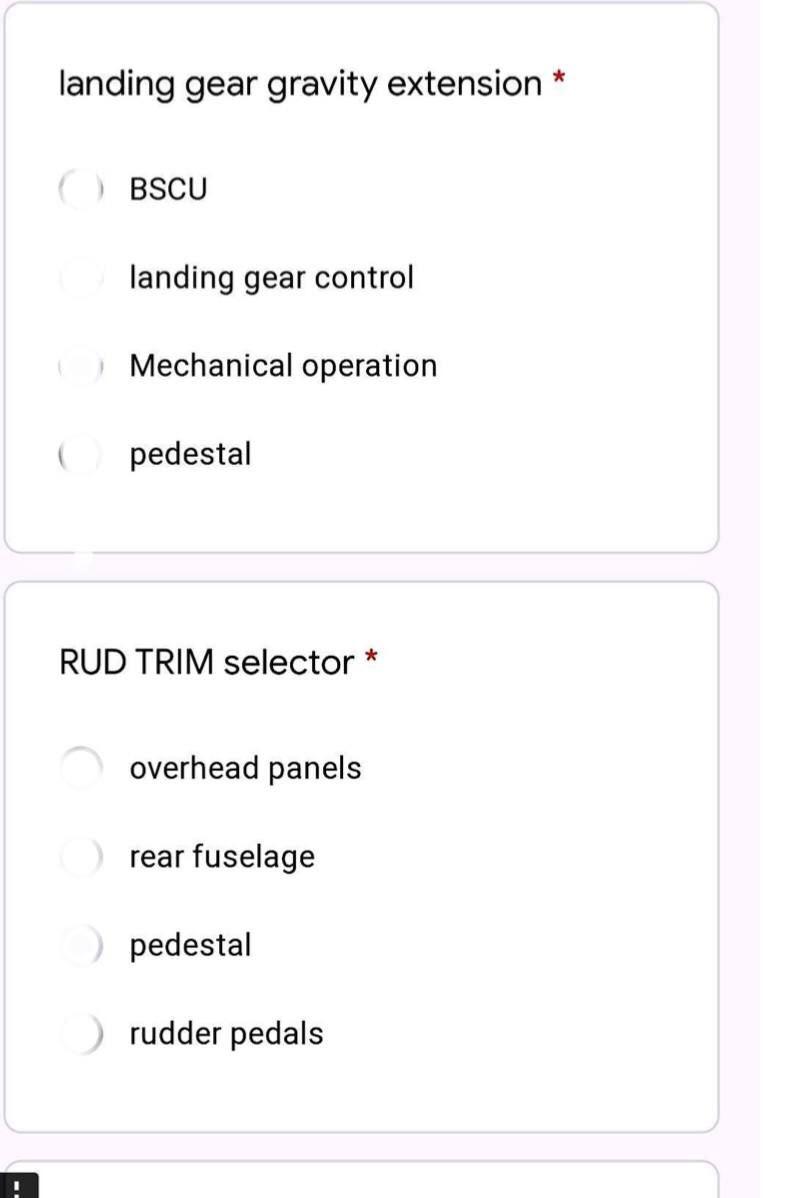Click the red asterisk on the first question
The height and width of the screenshot is (1198, 786).
pyautogui.click(x=557, y=80)
